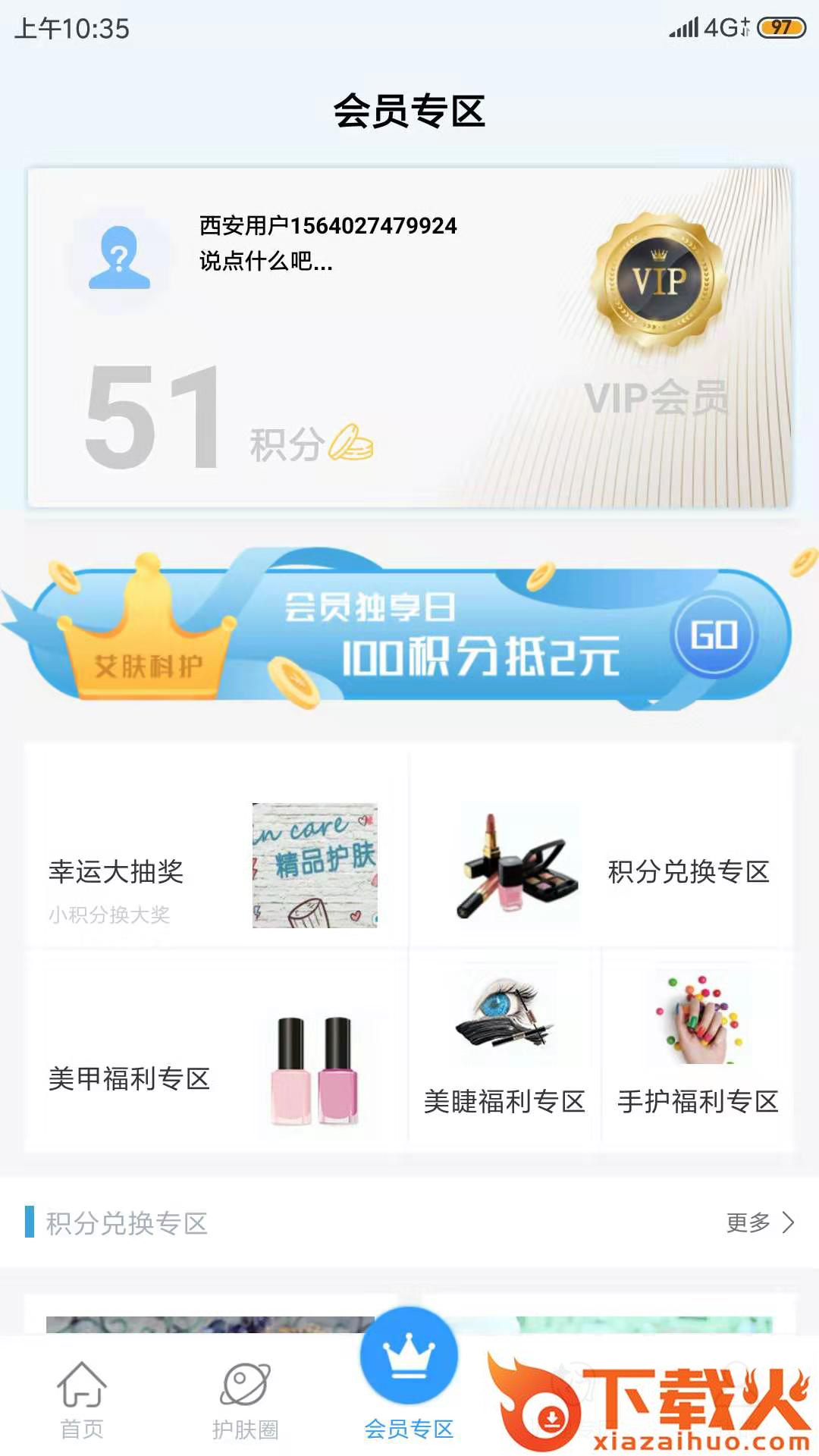
Task: Tap 更多 to see more exchanges
Action: click(x=760, y=1222)
